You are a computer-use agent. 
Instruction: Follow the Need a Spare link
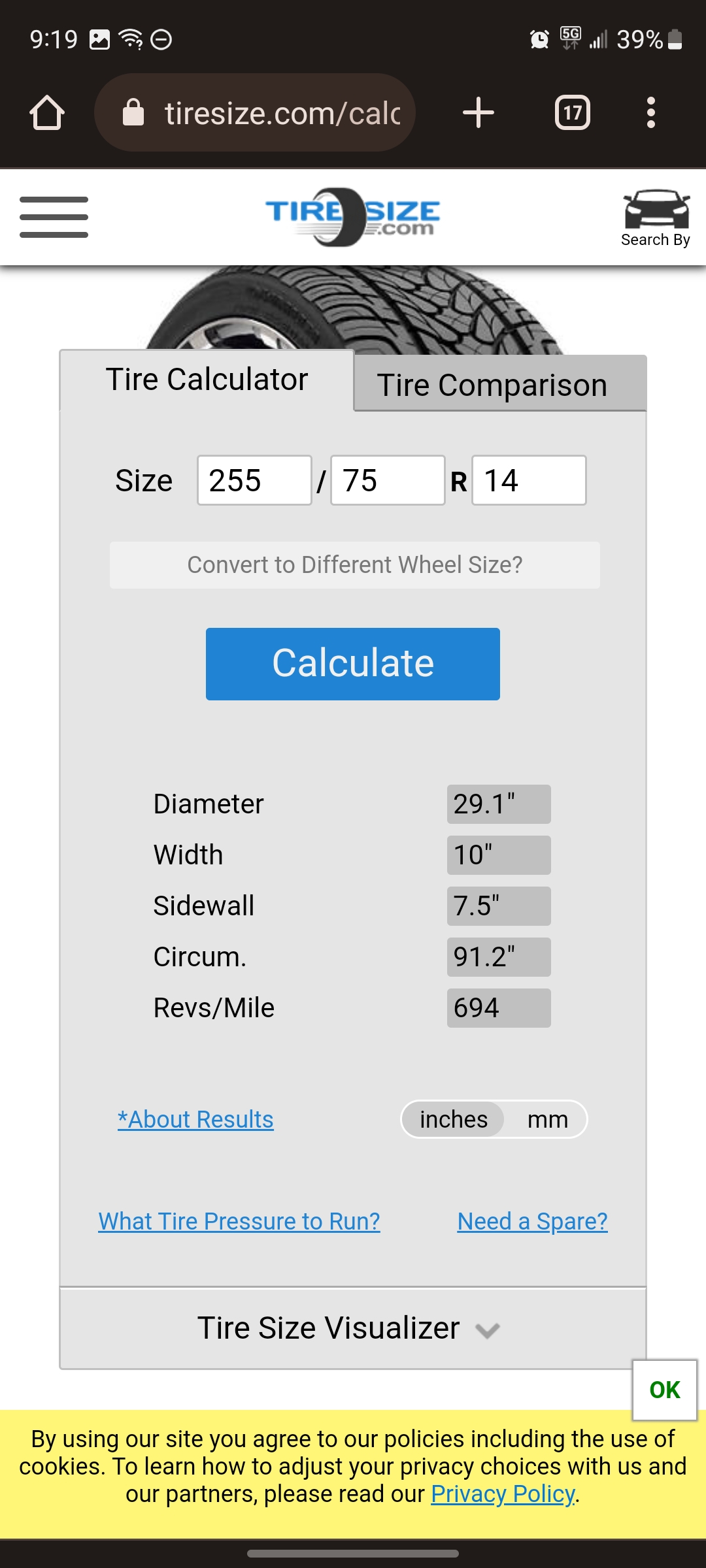click(x=533, y=1221)
